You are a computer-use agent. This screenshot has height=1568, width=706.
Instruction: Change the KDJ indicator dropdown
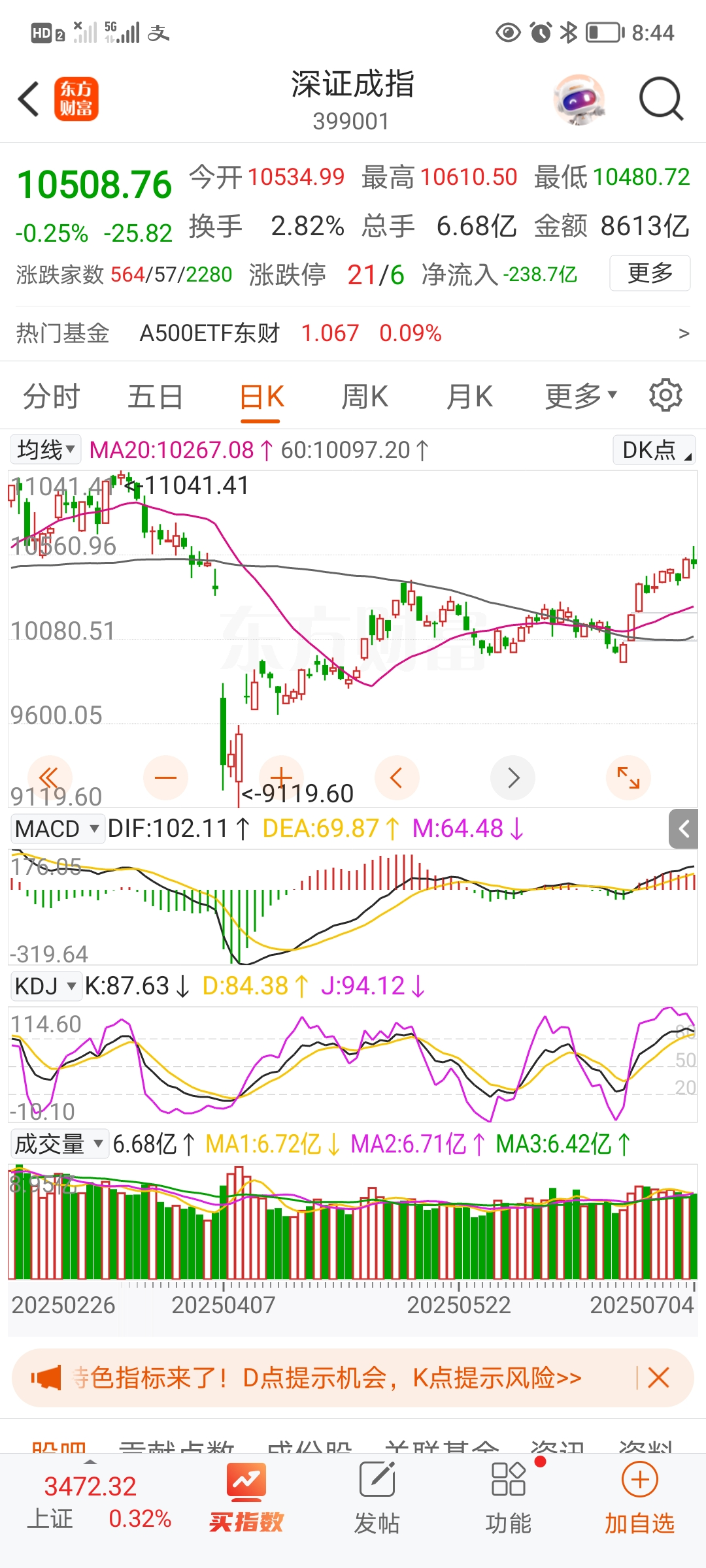point(46,986)
